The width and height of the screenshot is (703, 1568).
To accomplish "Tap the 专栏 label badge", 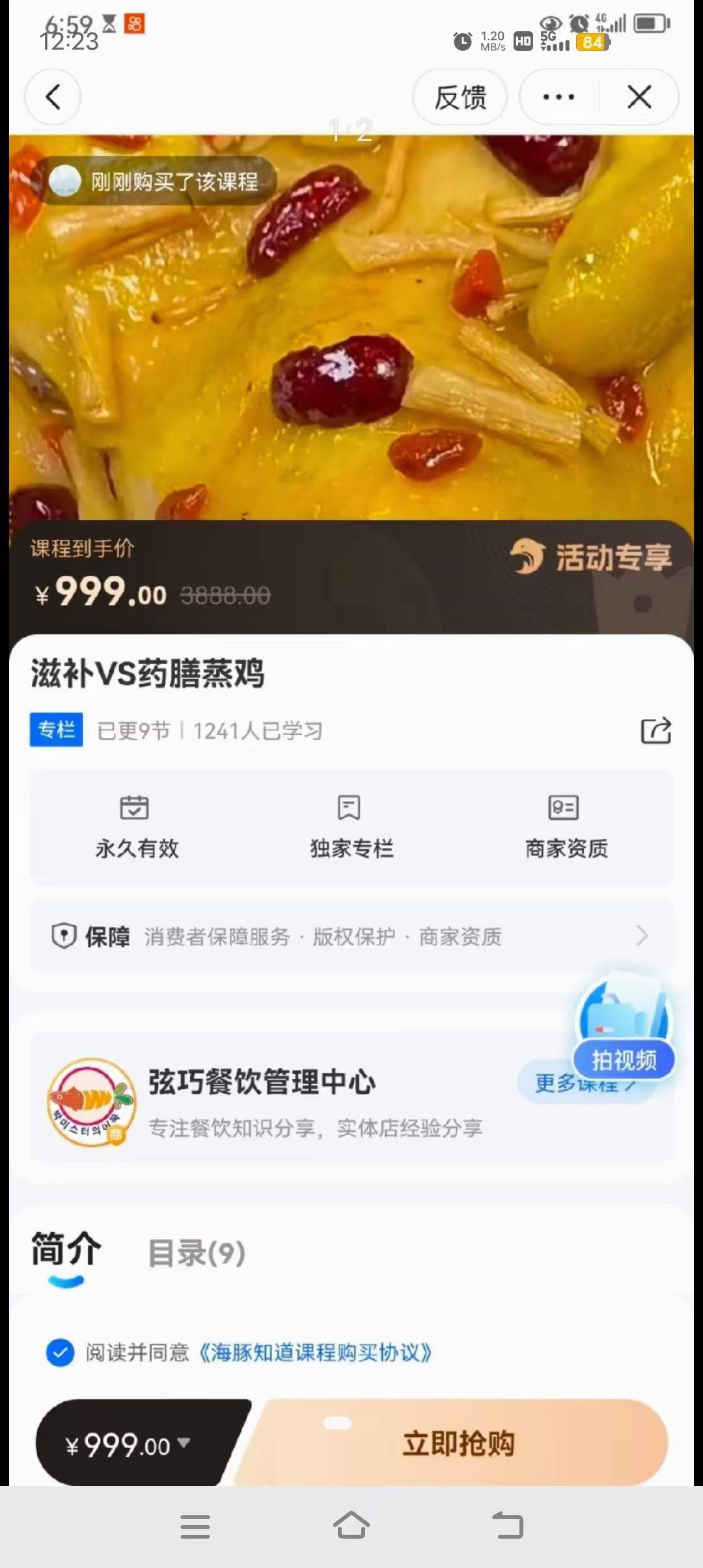I will tap(56, 730).
